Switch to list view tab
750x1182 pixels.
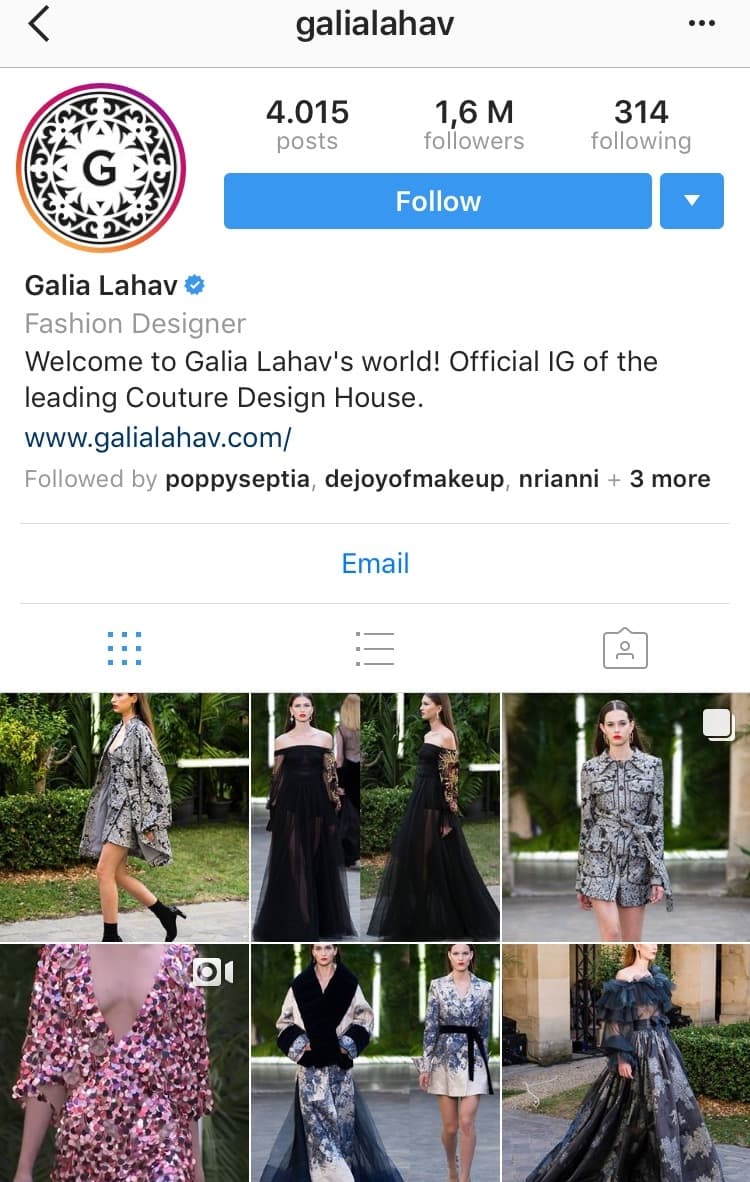coord(375,649)
